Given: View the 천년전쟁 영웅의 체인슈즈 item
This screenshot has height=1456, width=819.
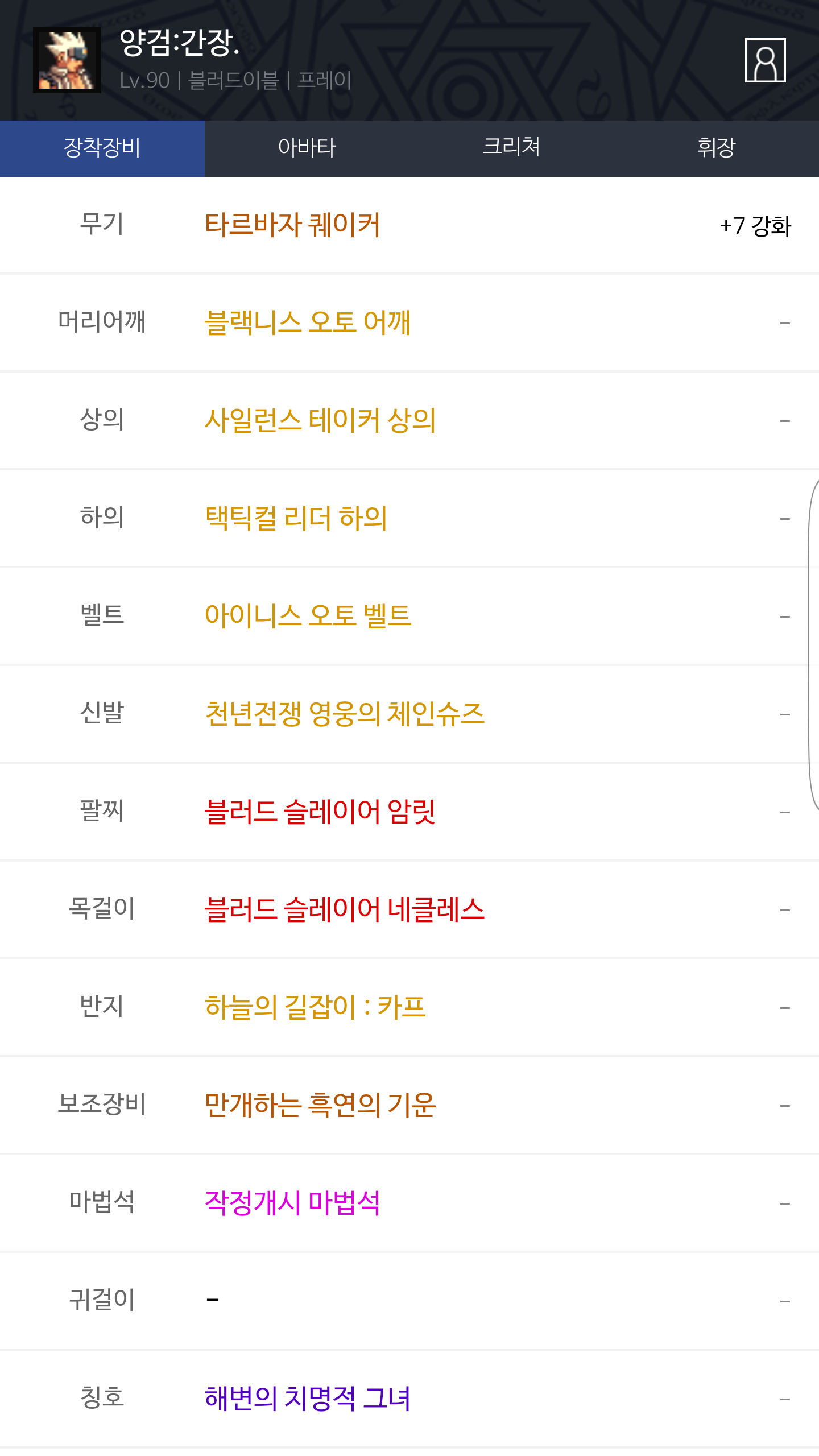Looking at the screenshot, I should 345,714.
